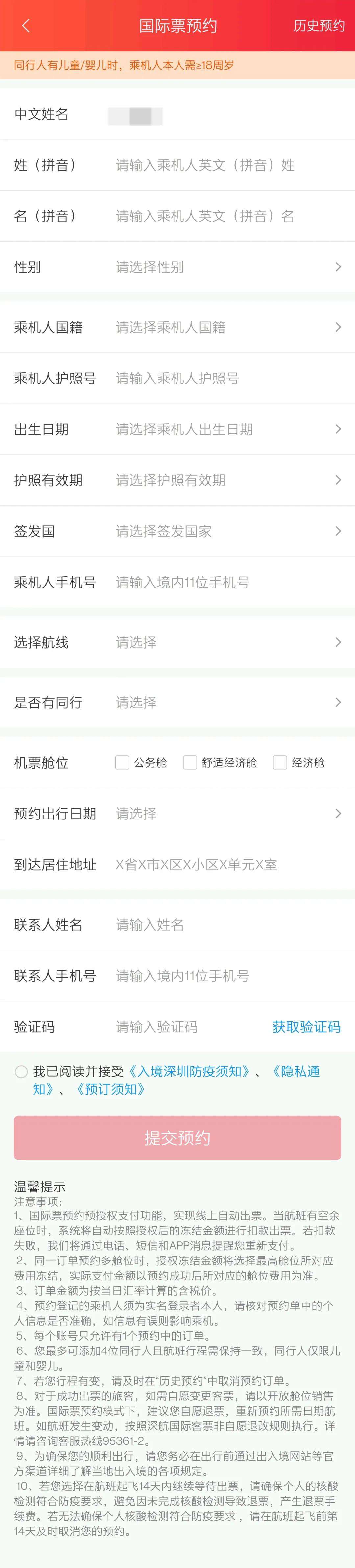Open the 性别 gender picker

pos(225,267)
